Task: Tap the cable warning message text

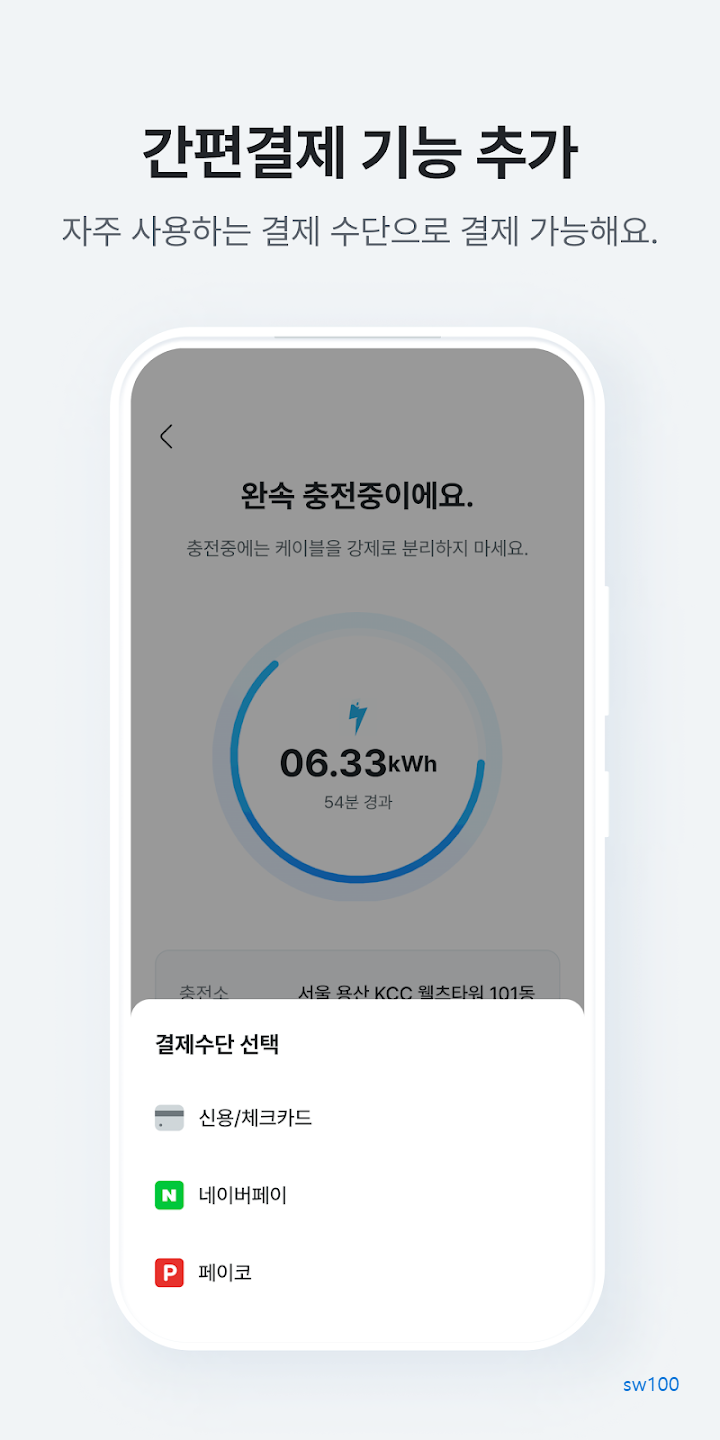Action: tap(360, 548)
